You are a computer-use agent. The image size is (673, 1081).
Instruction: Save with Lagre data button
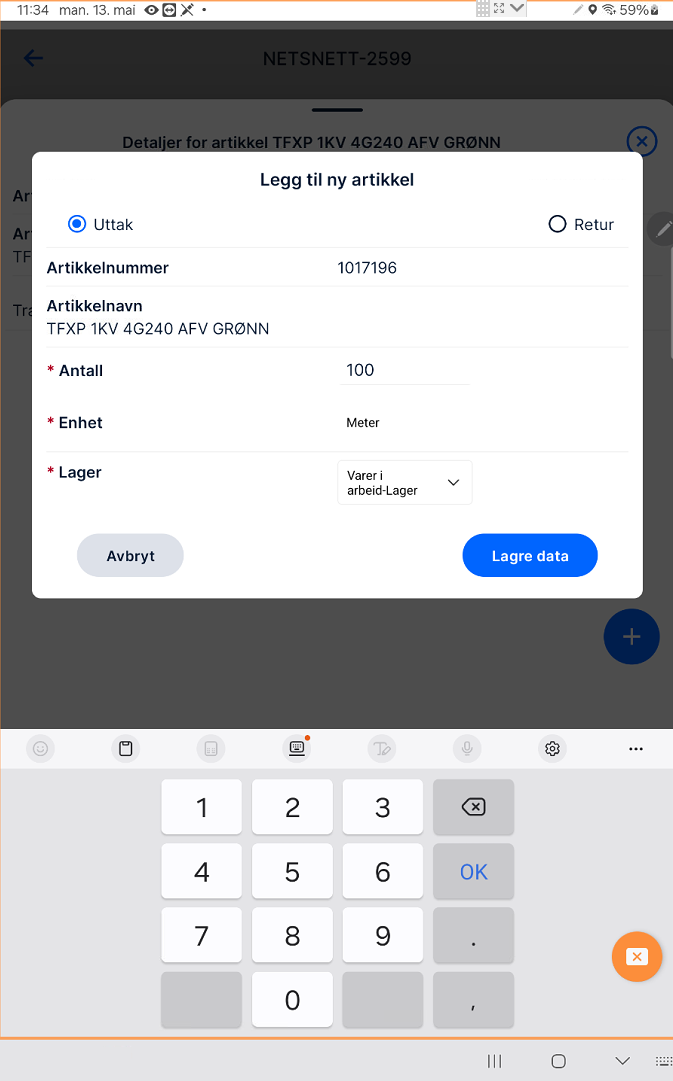[530, 556]
